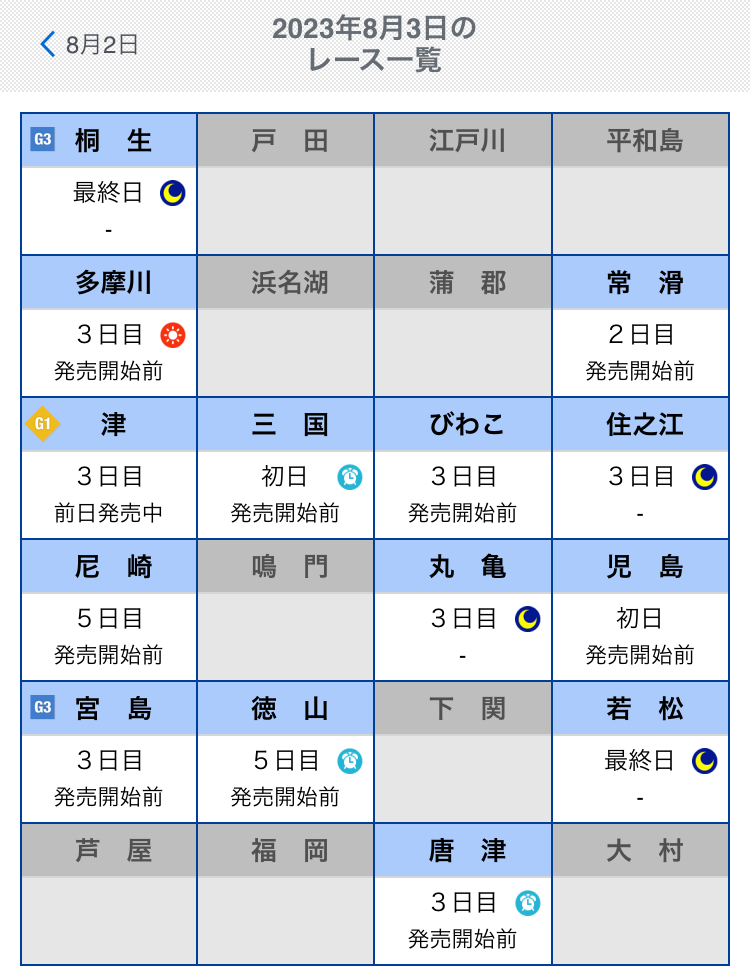Select the 尼崎 venue
The width and height of the screenshot is (750, 980).
click(x=109, y=567)
